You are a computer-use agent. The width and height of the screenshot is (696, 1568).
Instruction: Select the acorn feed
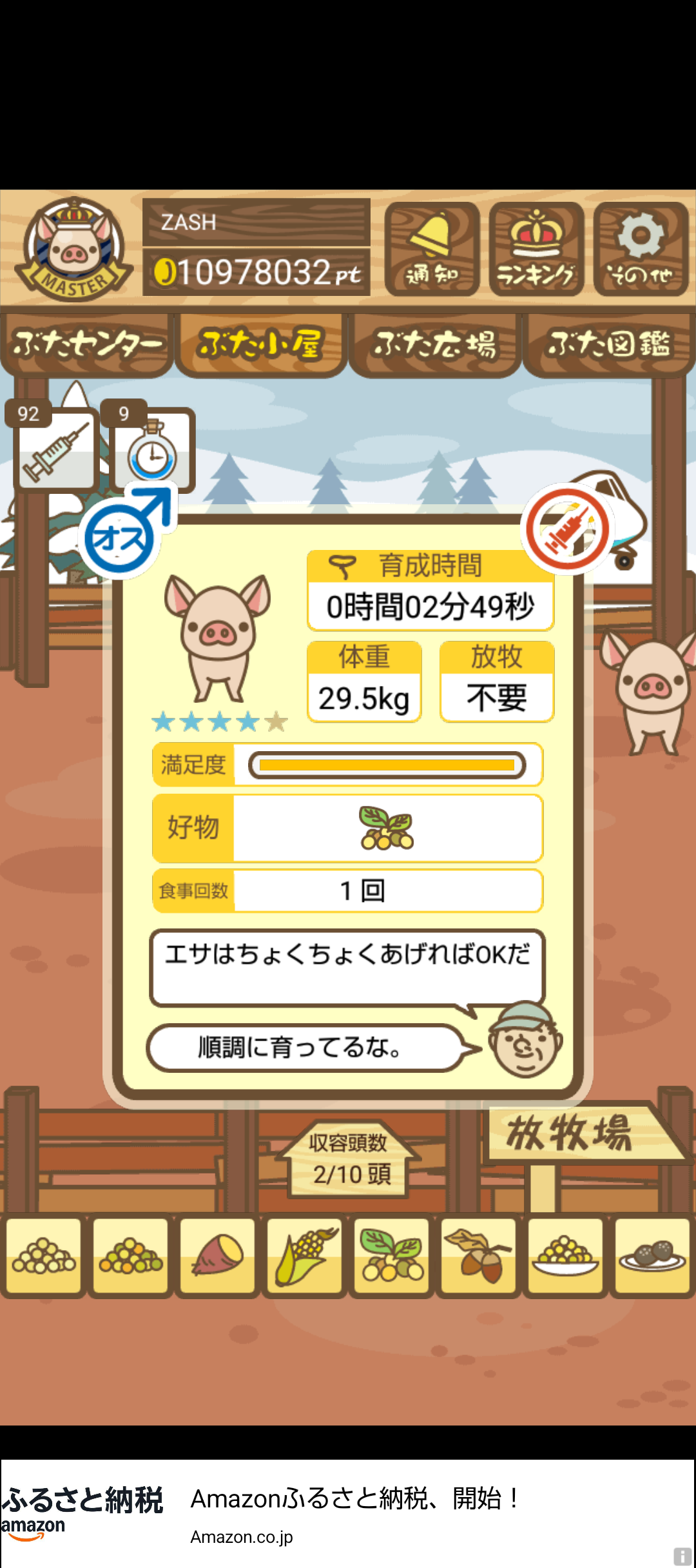point(478,1255)
